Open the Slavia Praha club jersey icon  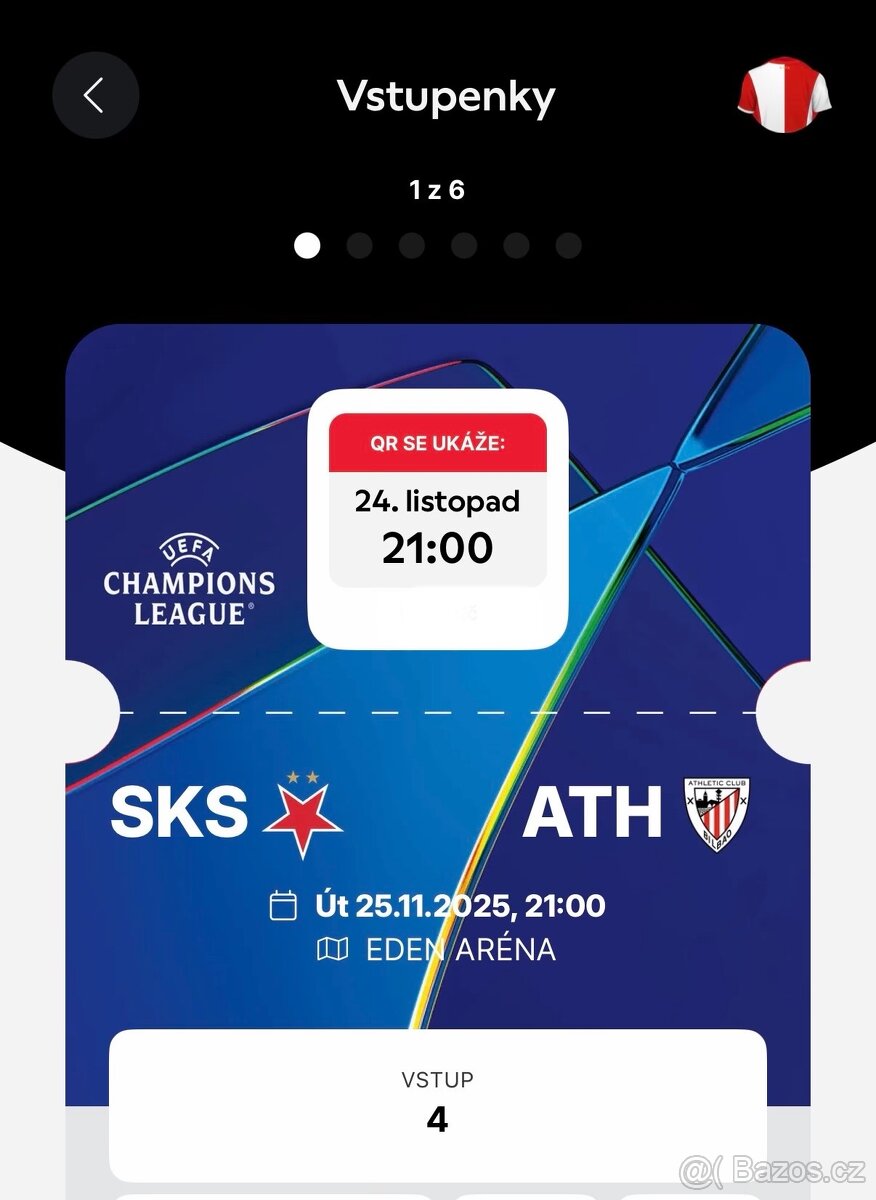(x=785, y=95)
